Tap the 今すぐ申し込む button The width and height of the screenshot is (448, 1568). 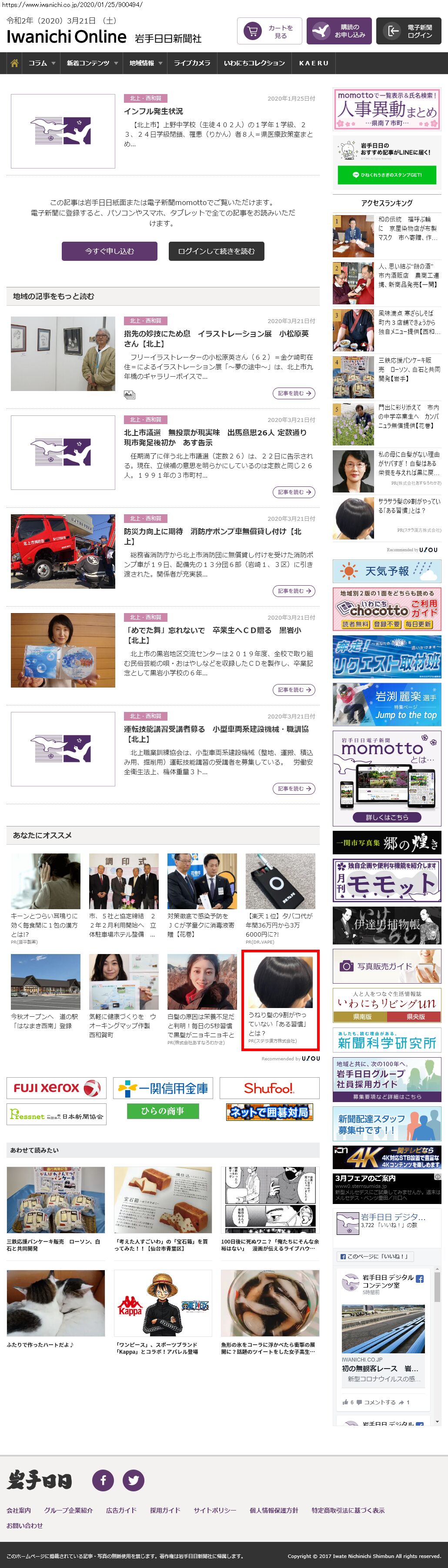tap(110, 251)
